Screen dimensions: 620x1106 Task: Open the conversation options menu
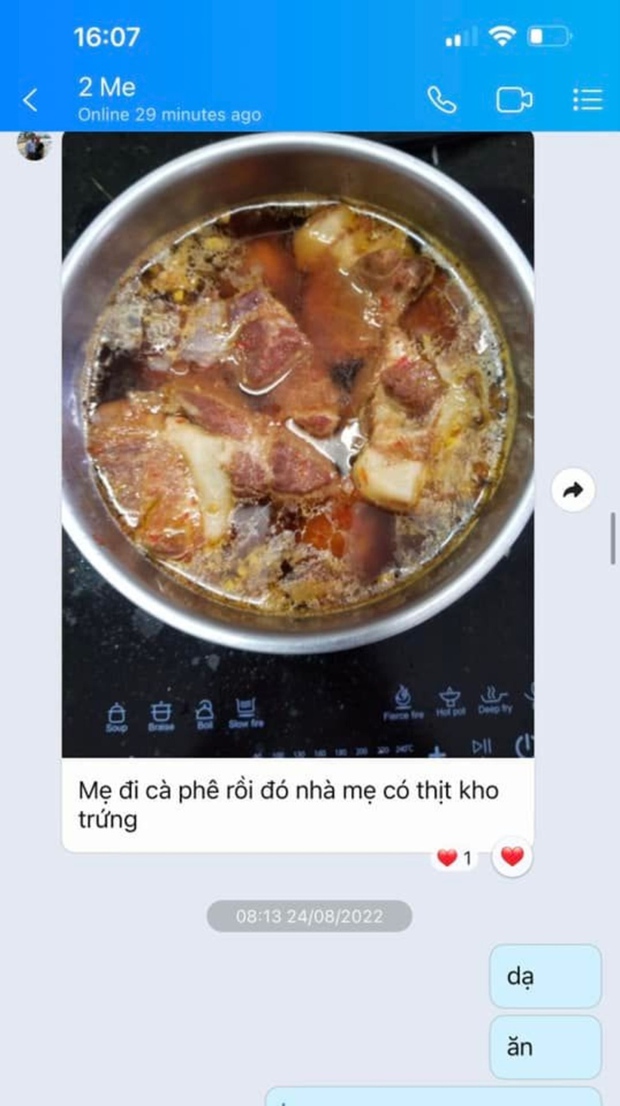click(x=587, y=100)
